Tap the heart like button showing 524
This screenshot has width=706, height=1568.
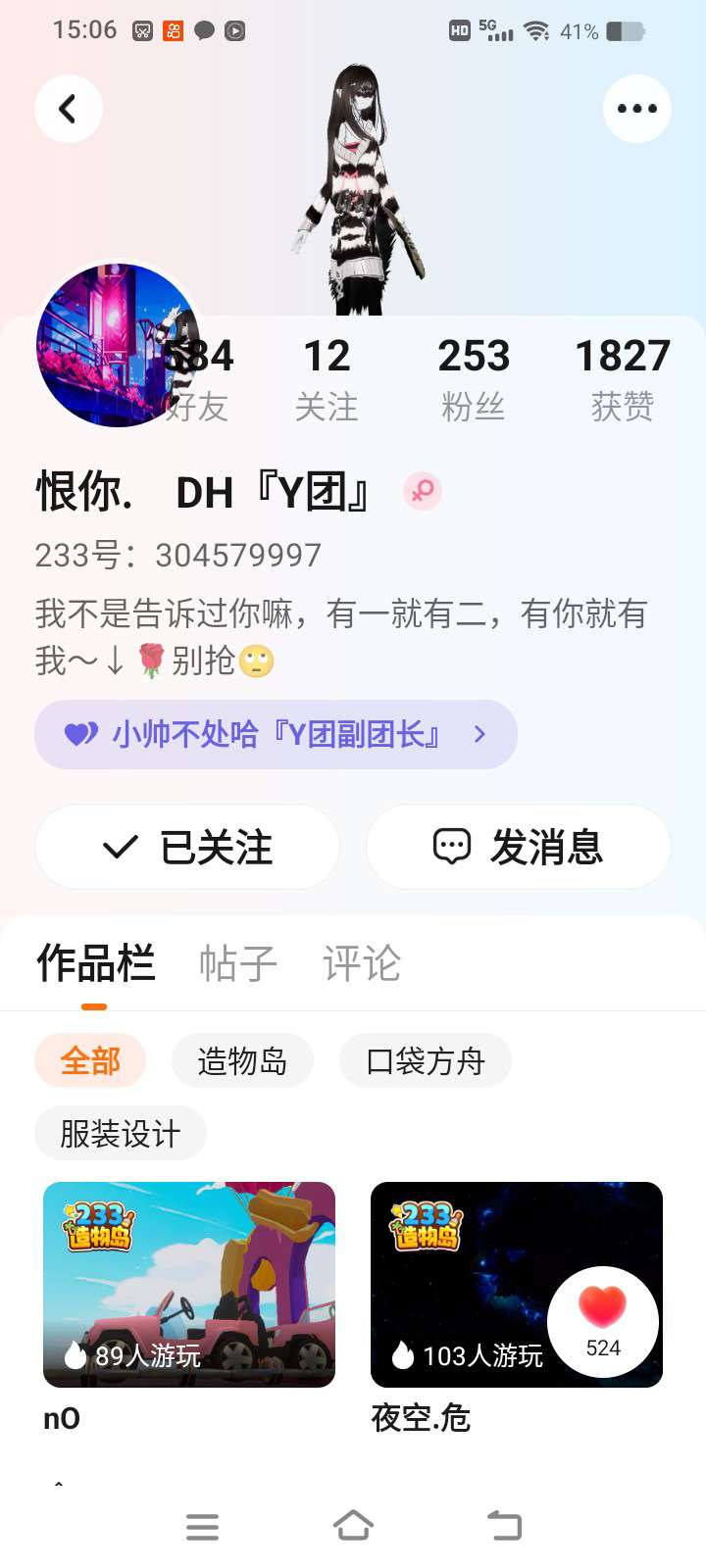[602, 1321]
